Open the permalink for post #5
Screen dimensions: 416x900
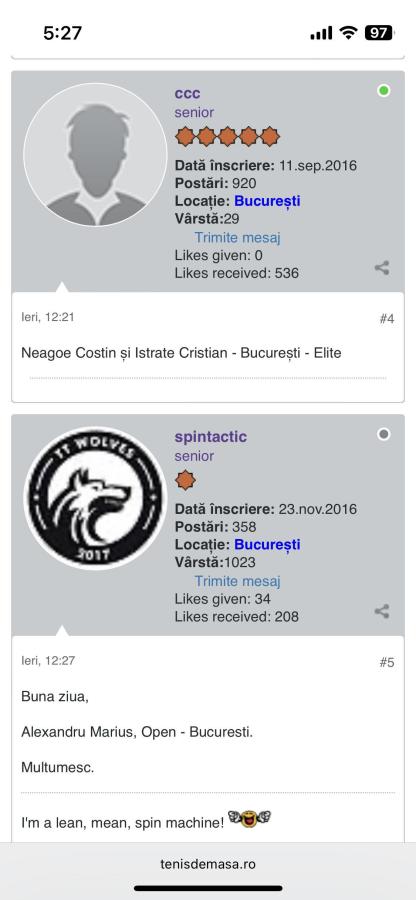click(x=387, y=662)
